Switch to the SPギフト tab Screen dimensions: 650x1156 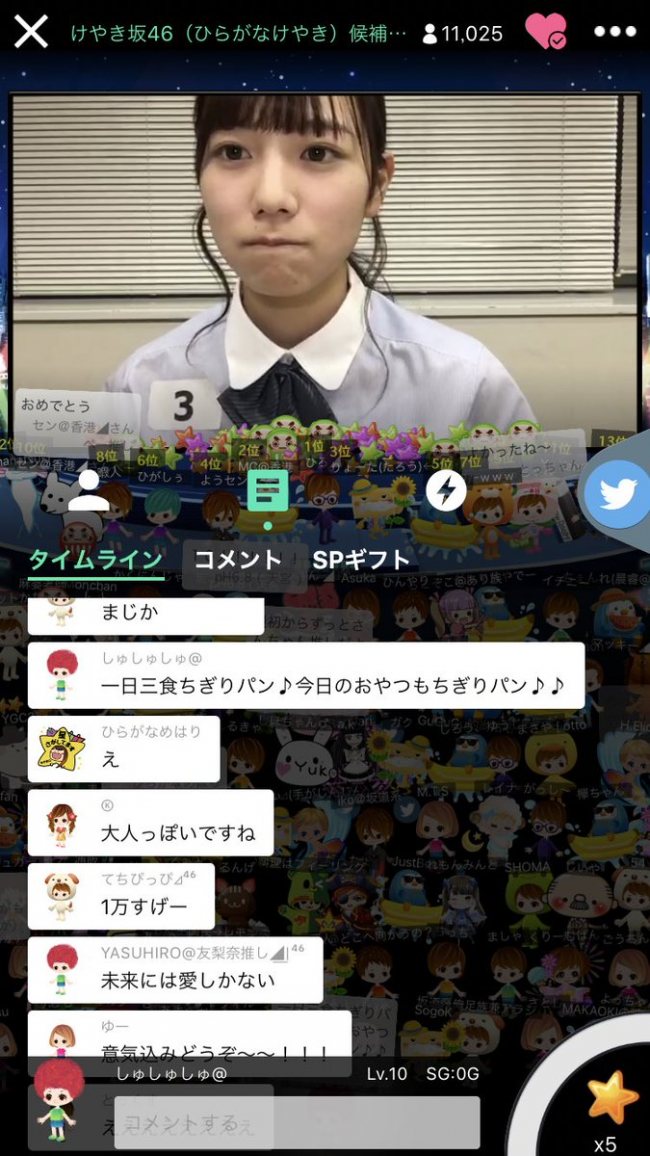pos(360,560)
